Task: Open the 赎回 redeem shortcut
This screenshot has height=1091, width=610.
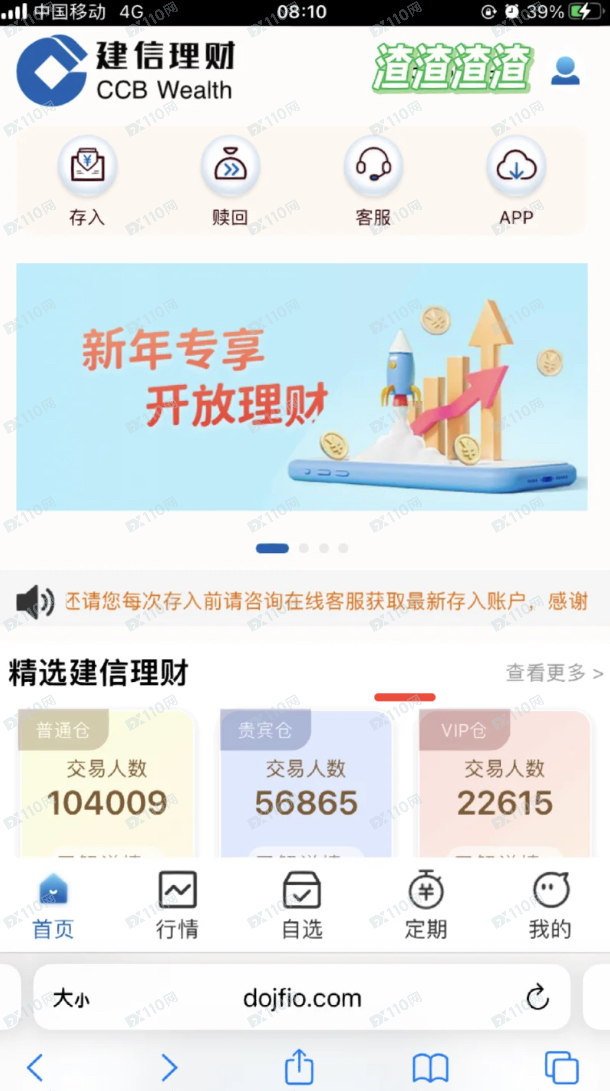Action: pos(230,180)
